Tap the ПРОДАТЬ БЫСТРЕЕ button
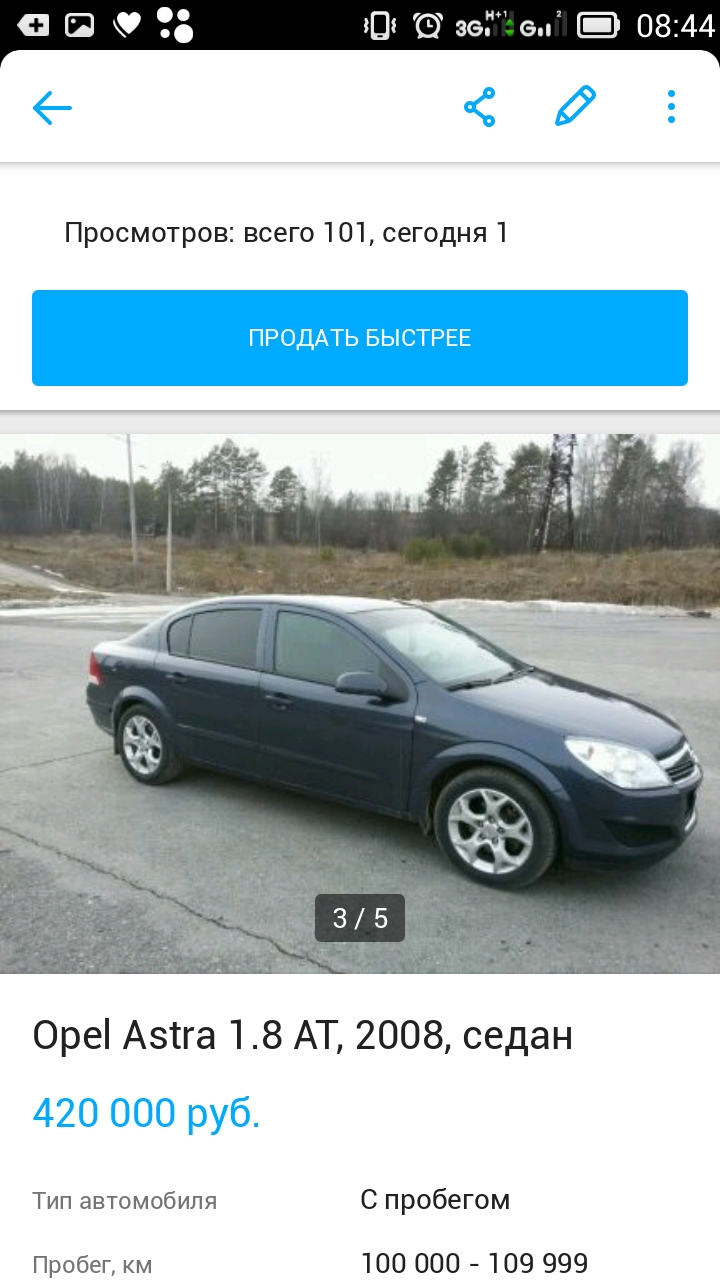This screenshot has height=1280, width=720. click(x=360, y=338)
